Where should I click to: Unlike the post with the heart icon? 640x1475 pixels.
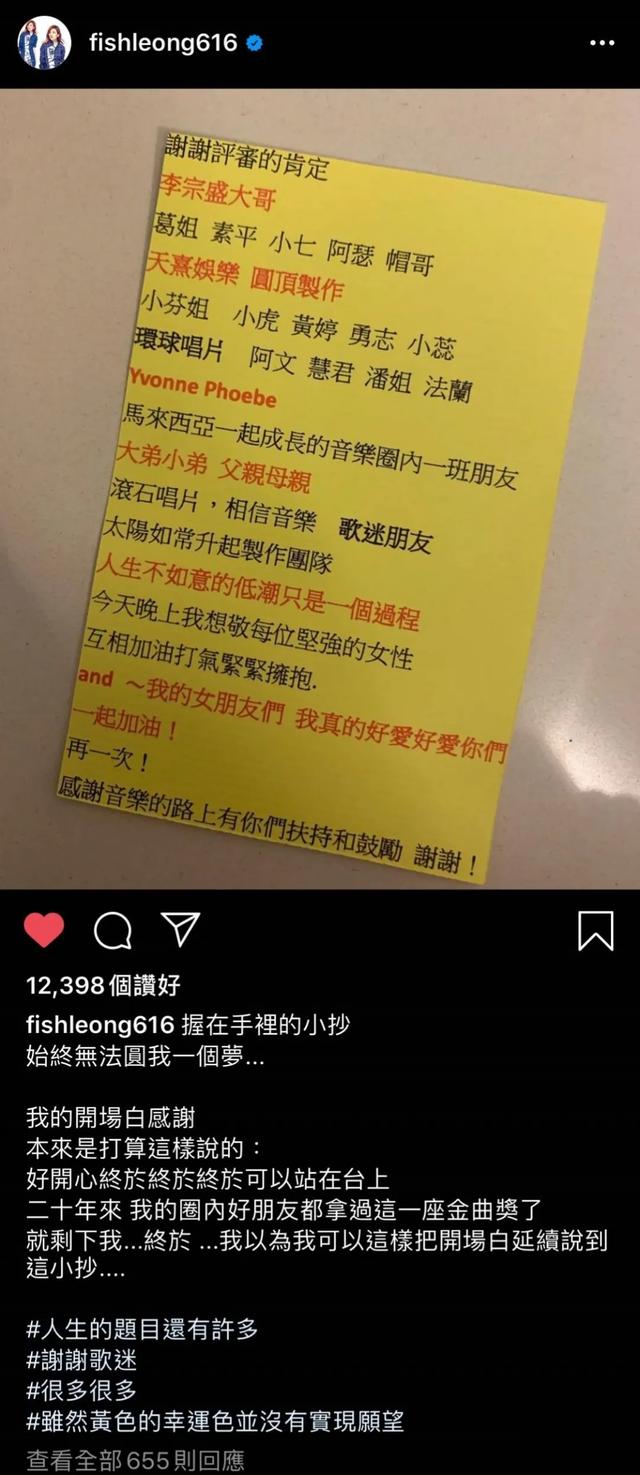44,930
